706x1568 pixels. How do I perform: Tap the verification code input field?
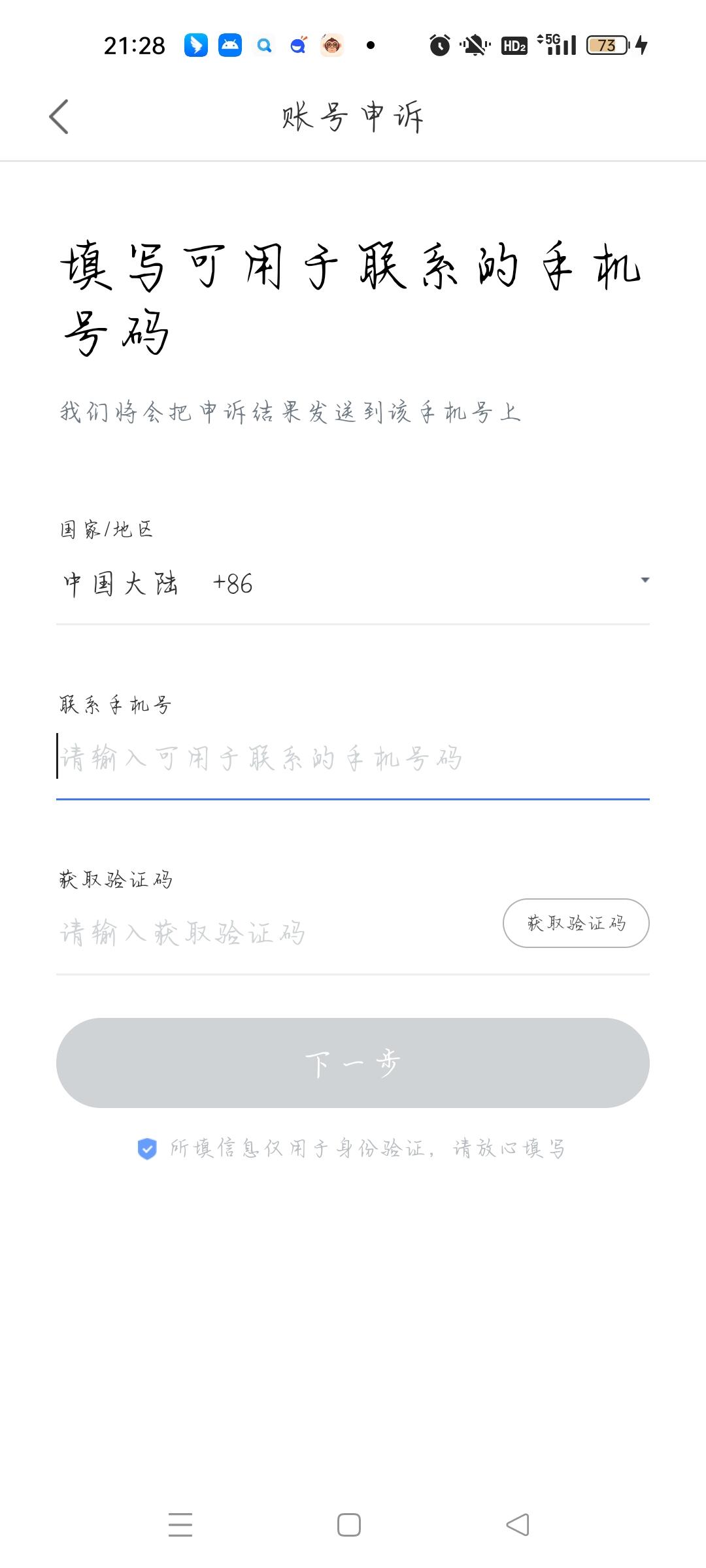click(x=261, y=933)
